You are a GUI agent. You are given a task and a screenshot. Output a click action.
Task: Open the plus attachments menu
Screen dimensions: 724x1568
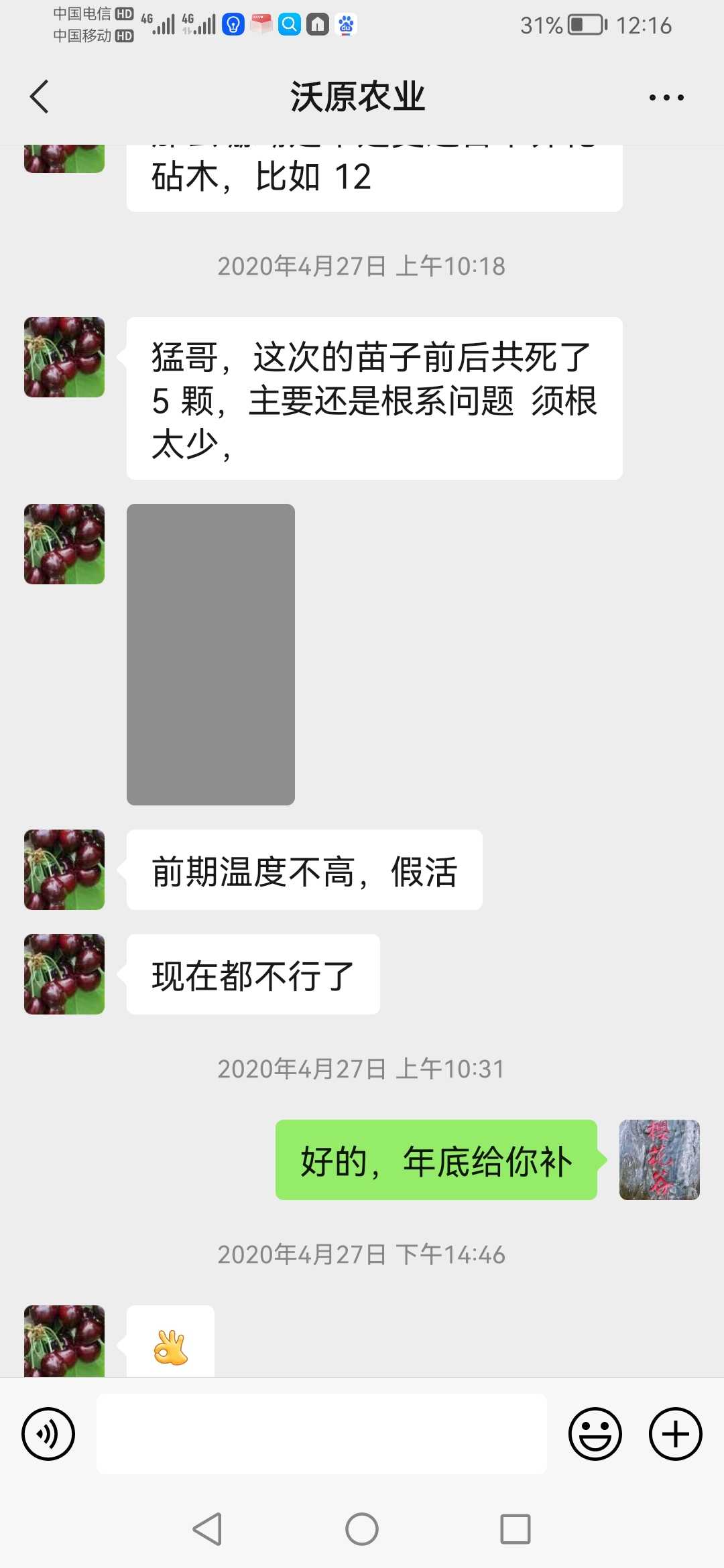[675, 1434]
